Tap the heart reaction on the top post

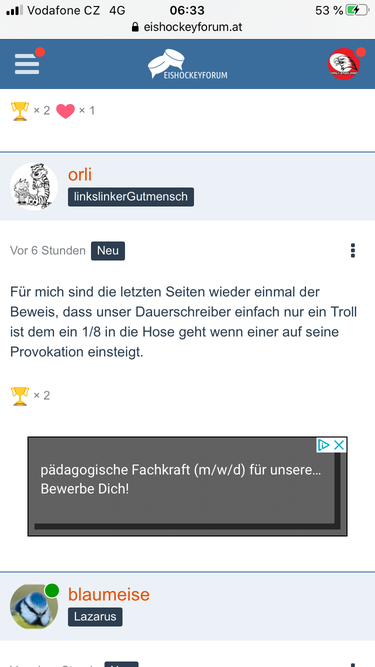point(65,111)
